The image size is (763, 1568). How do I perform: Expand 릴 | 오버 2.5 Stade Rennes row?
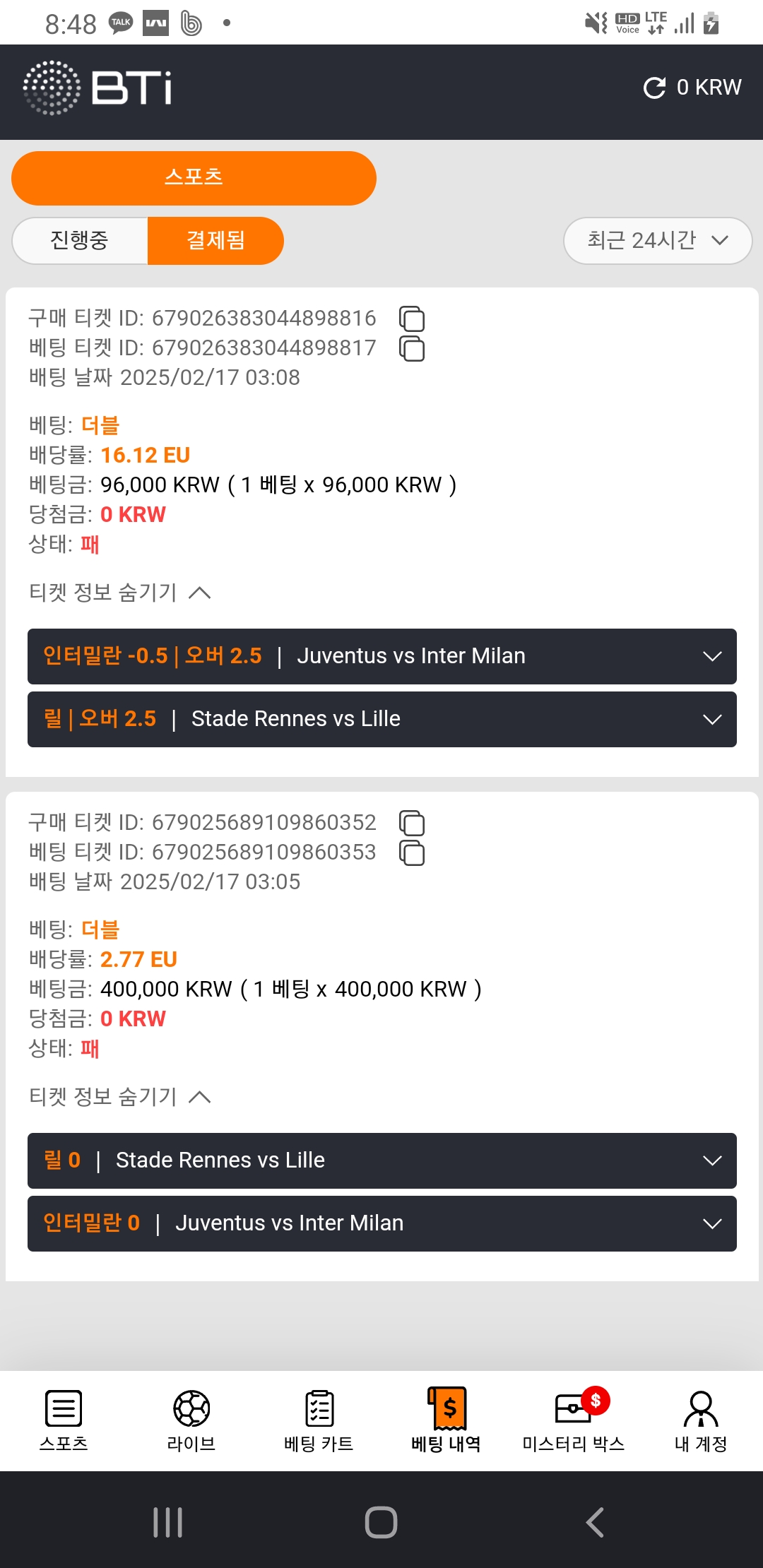tap(382, 719)
